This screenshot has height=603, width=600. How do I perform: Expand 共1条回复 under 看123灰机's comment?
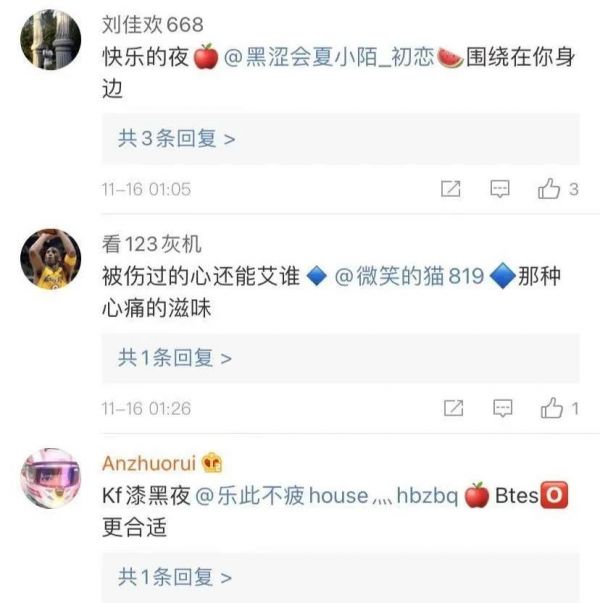175,357
